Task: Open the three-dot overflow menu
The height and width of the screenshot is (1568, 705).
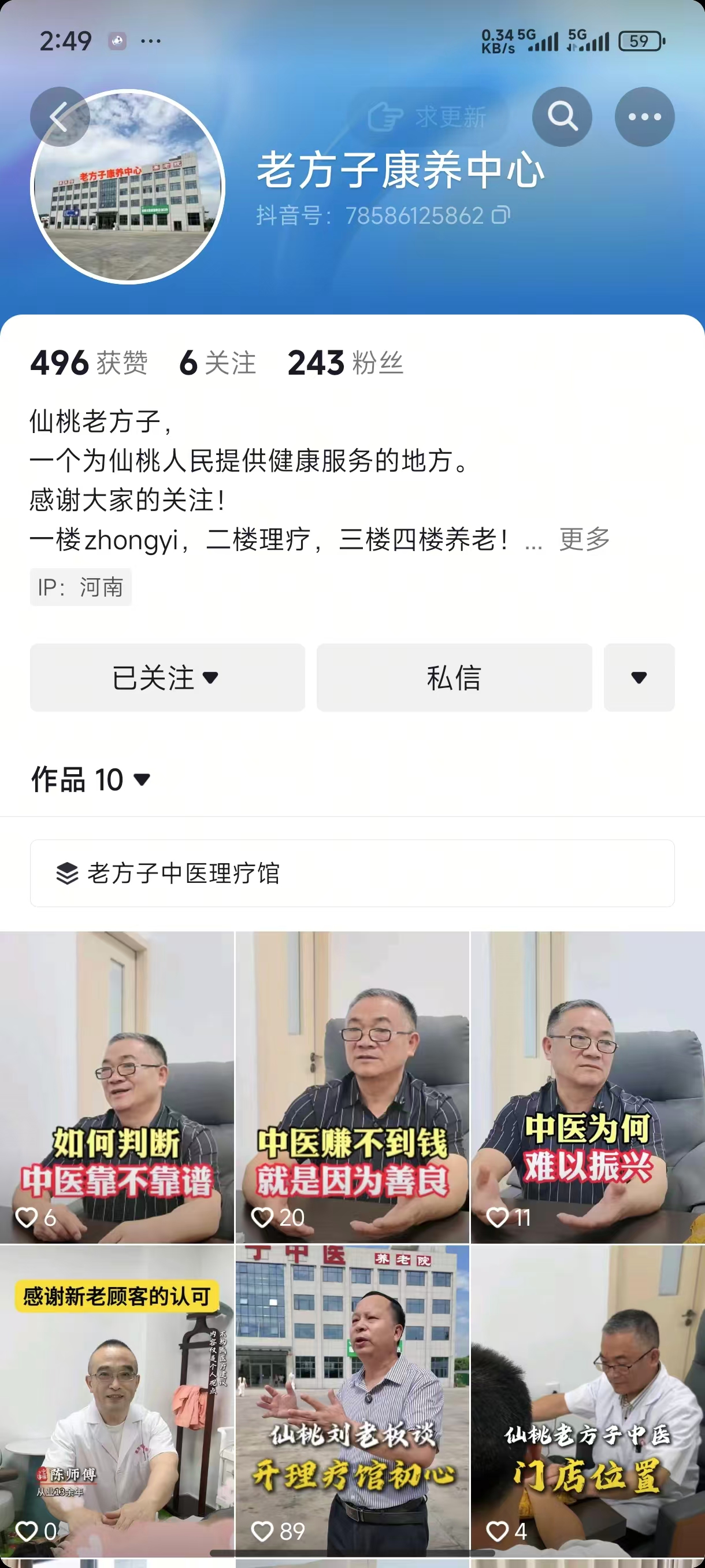Action: (x=644, y=117)
